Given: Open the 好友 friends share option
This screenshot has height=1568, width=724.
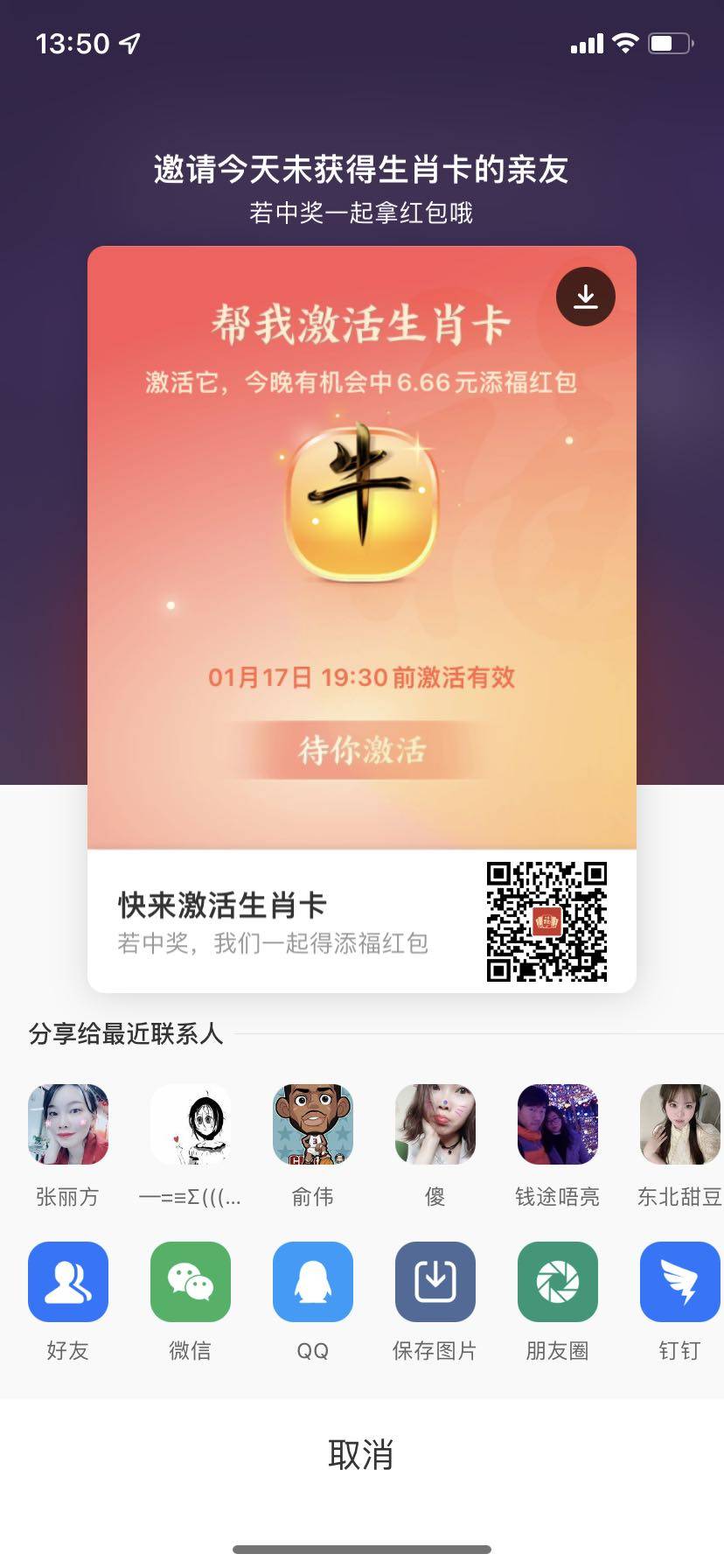Looking at the screenshot, I should 68,1282.
